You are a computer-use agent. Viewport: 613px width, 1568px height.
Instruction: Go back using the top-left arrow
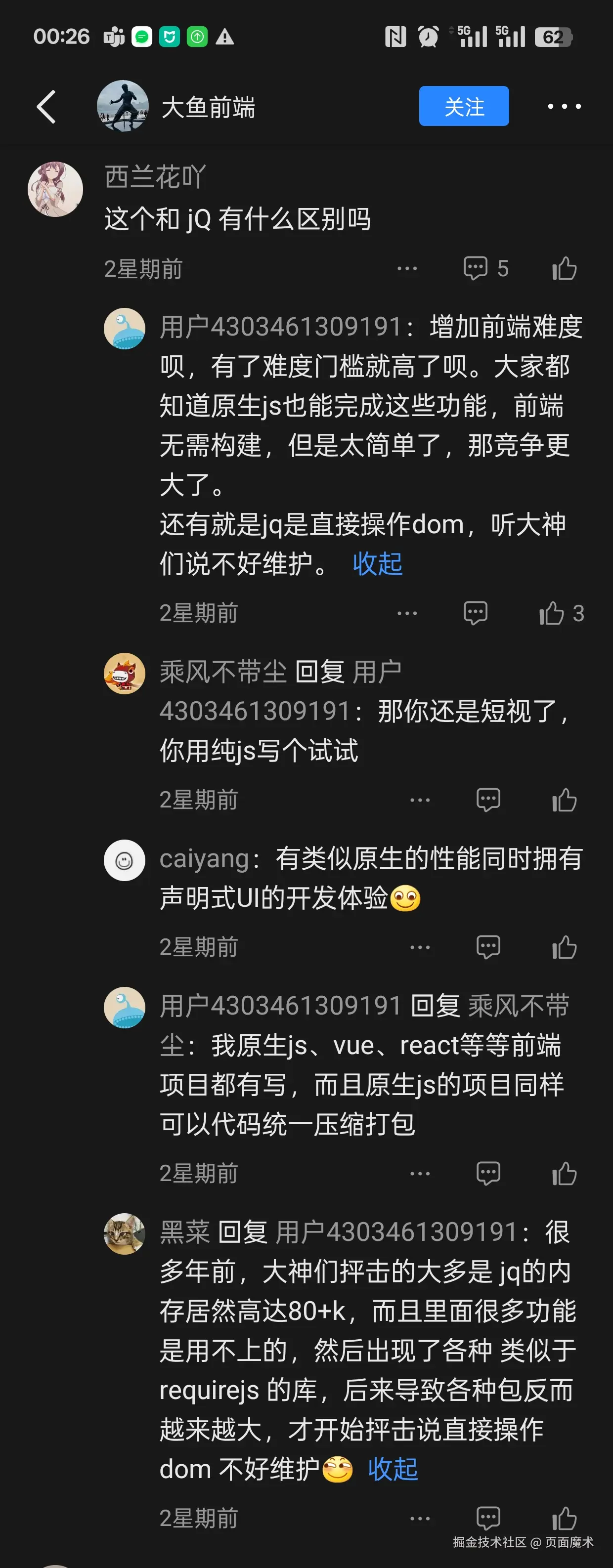[x=46, y=107]
